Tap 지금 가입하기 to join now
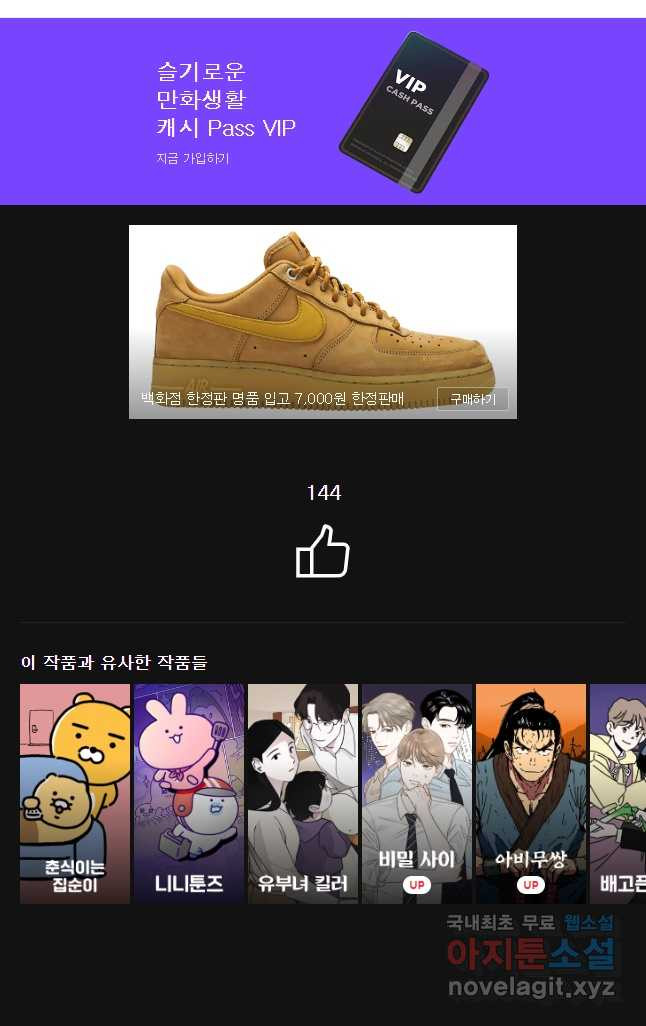Image resolution: width=646 pixels, height=1026 pixels. coord(193,158)
